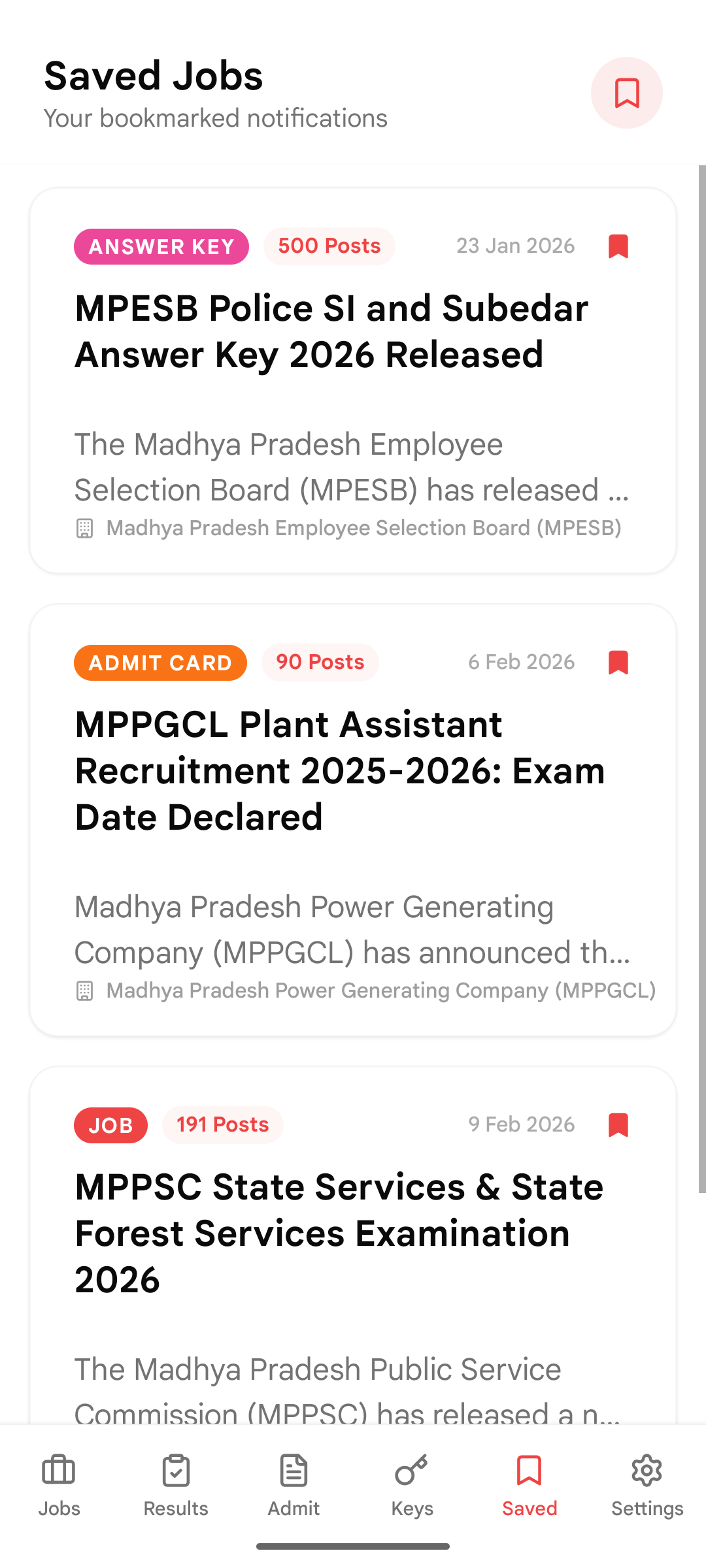Image resolution: width=706 pixels, height=1568 pixels.
Task: Remove bookmark from MPPSC State Services job
Action: (x=618, y=1125)
